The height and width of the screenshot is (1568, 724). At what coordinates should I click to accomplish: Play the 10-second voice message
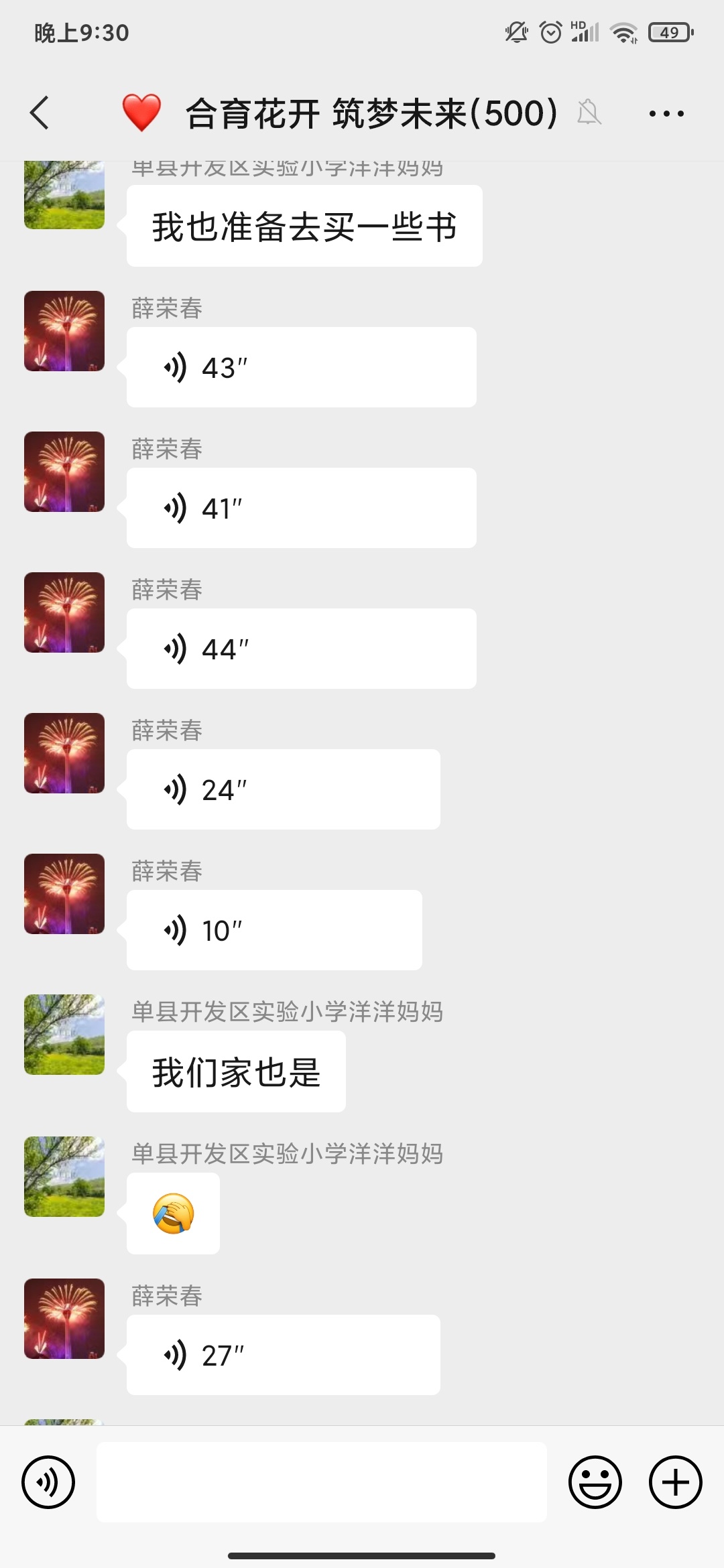point(271,930)
